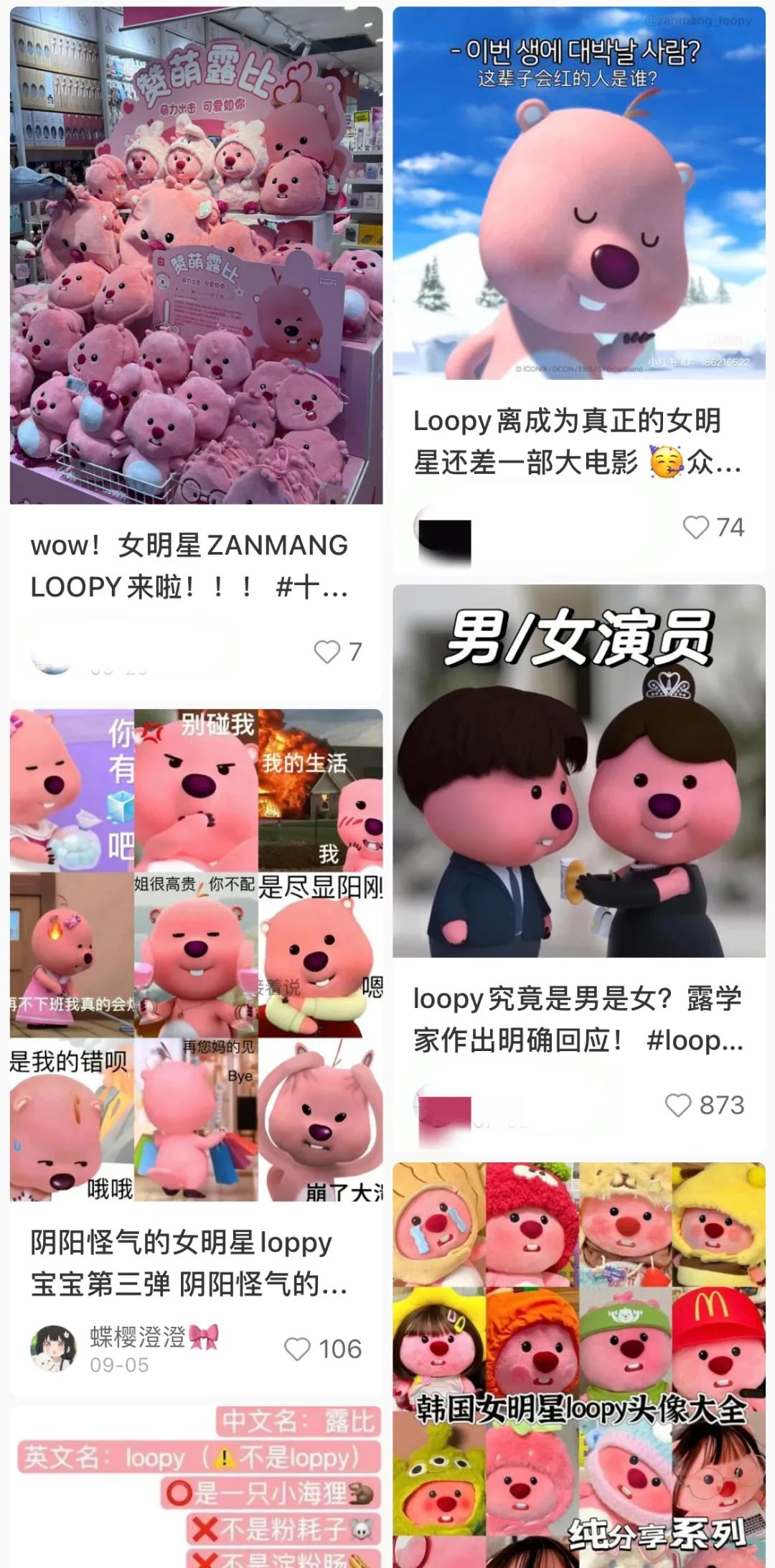Open the 阴阳怪气的女明星 loppy meme post
This screenshot has height=1568, width=775.
pos(196,955)
